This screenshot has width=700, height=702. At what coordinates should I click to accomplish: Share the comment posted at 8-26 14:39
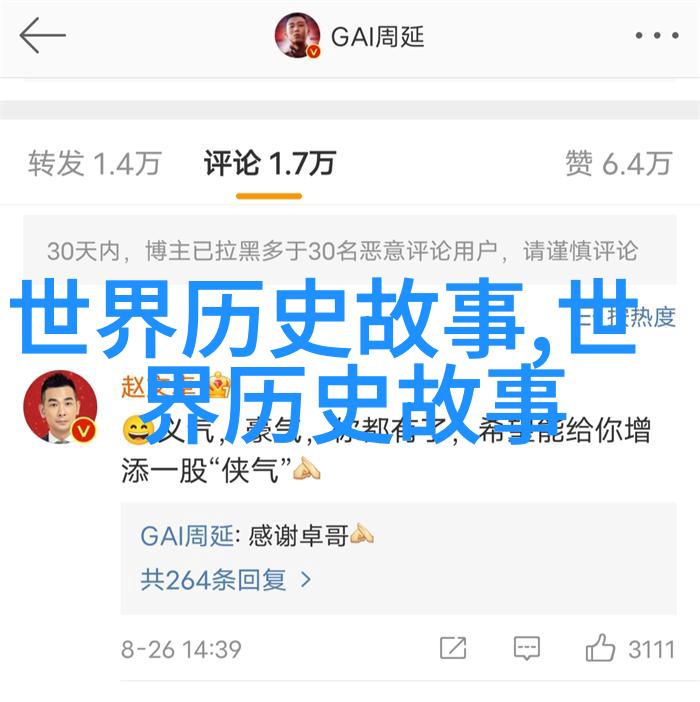point(454,648)
